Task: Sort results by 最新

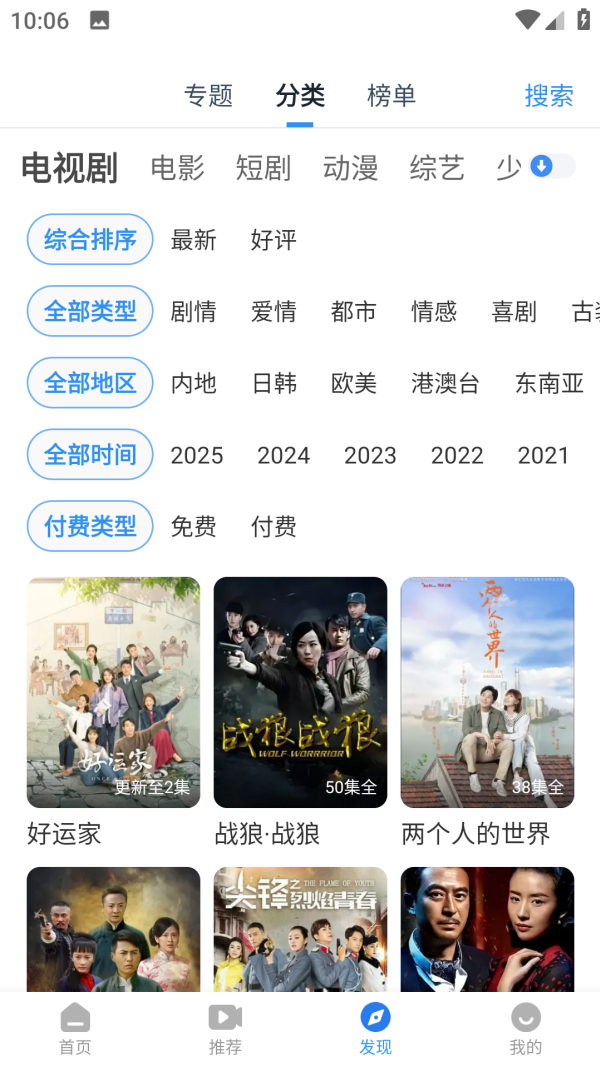Action: pos(193,240)
